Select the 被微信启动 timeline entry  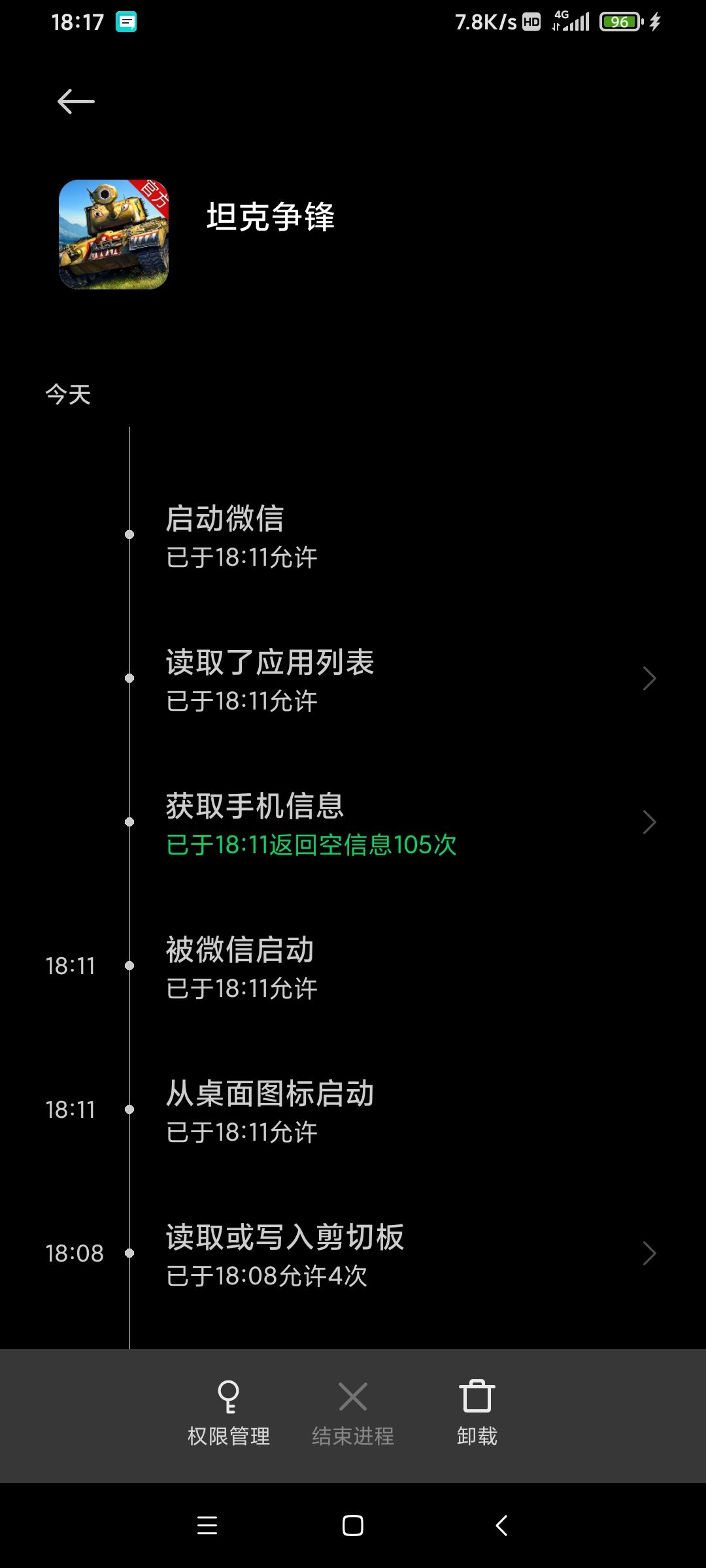point(240,967)
